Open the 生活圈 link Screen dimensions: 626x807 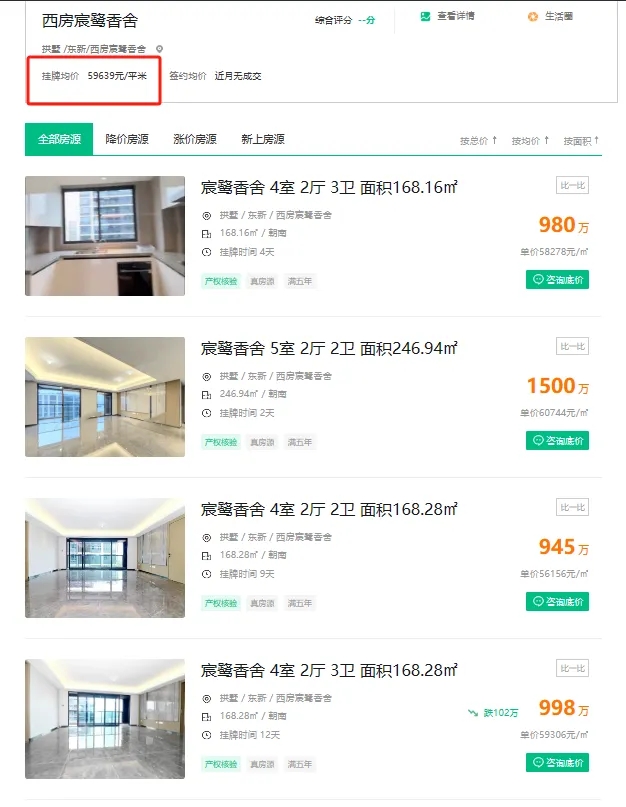click(551, 17)
